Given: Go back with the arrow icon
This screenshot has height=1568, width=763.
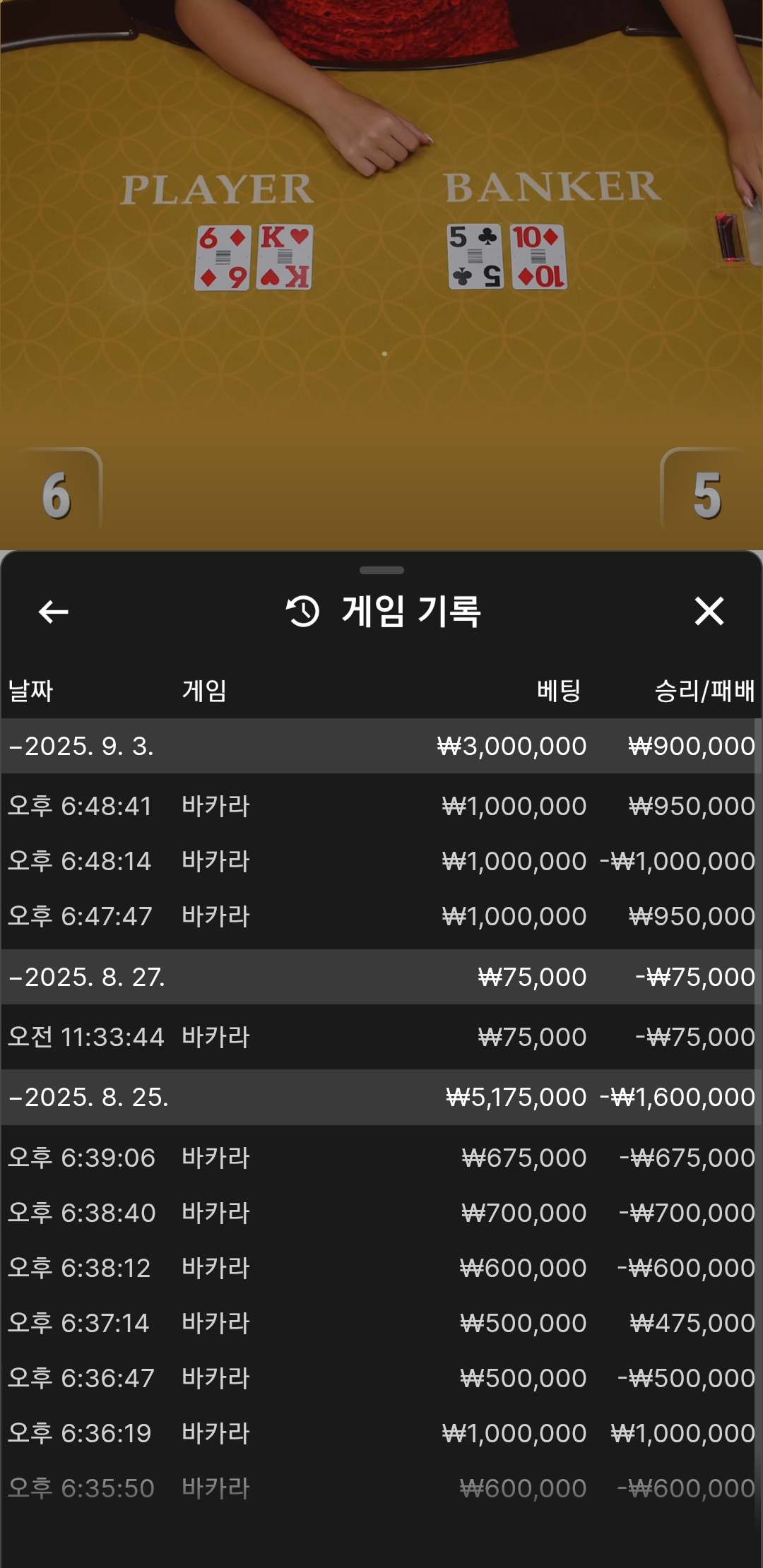Looking at the screenshot, I should [x=54, y=612].
